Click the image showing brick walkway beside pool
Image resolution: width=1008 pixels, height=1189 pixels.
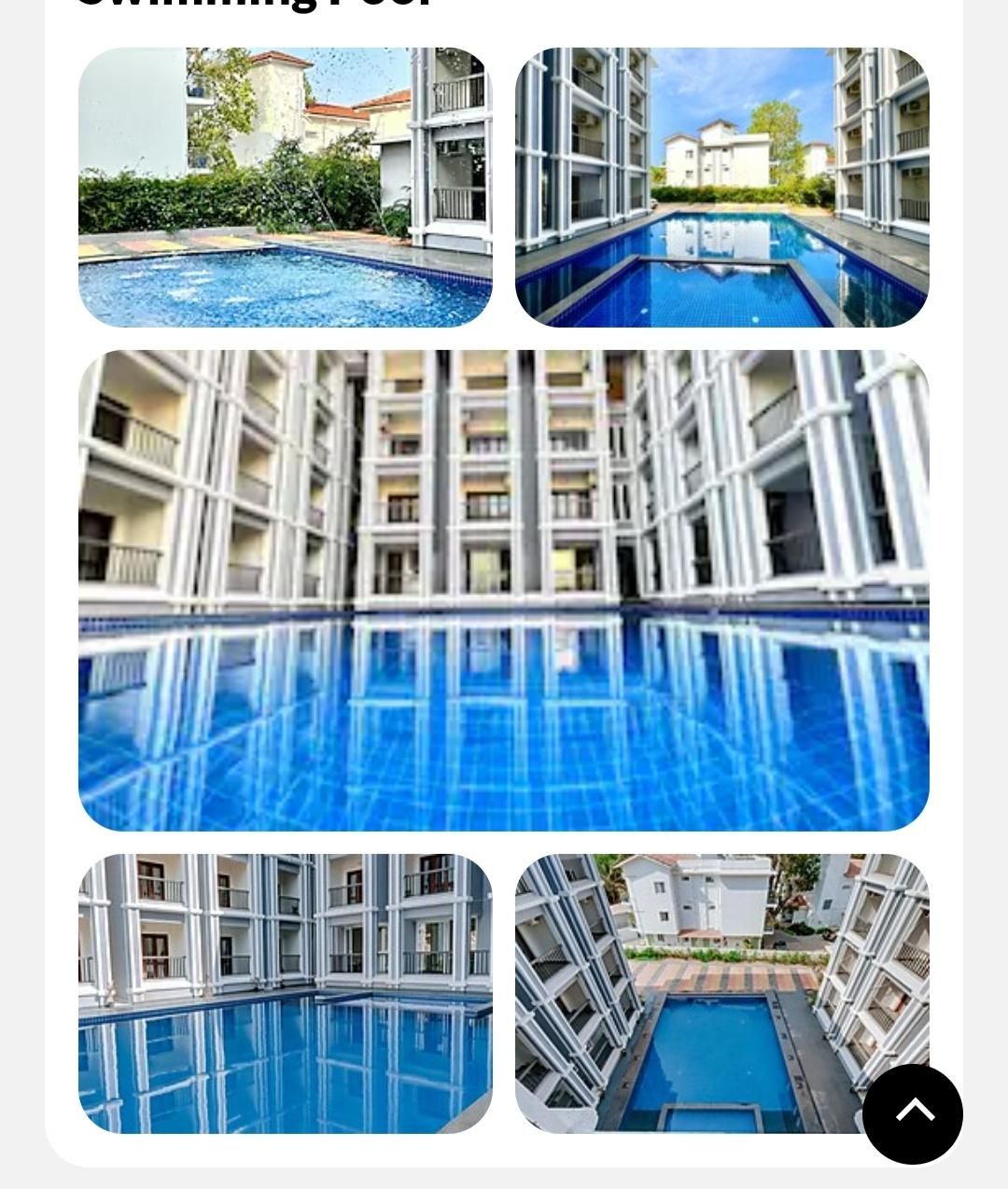[723, 994]
